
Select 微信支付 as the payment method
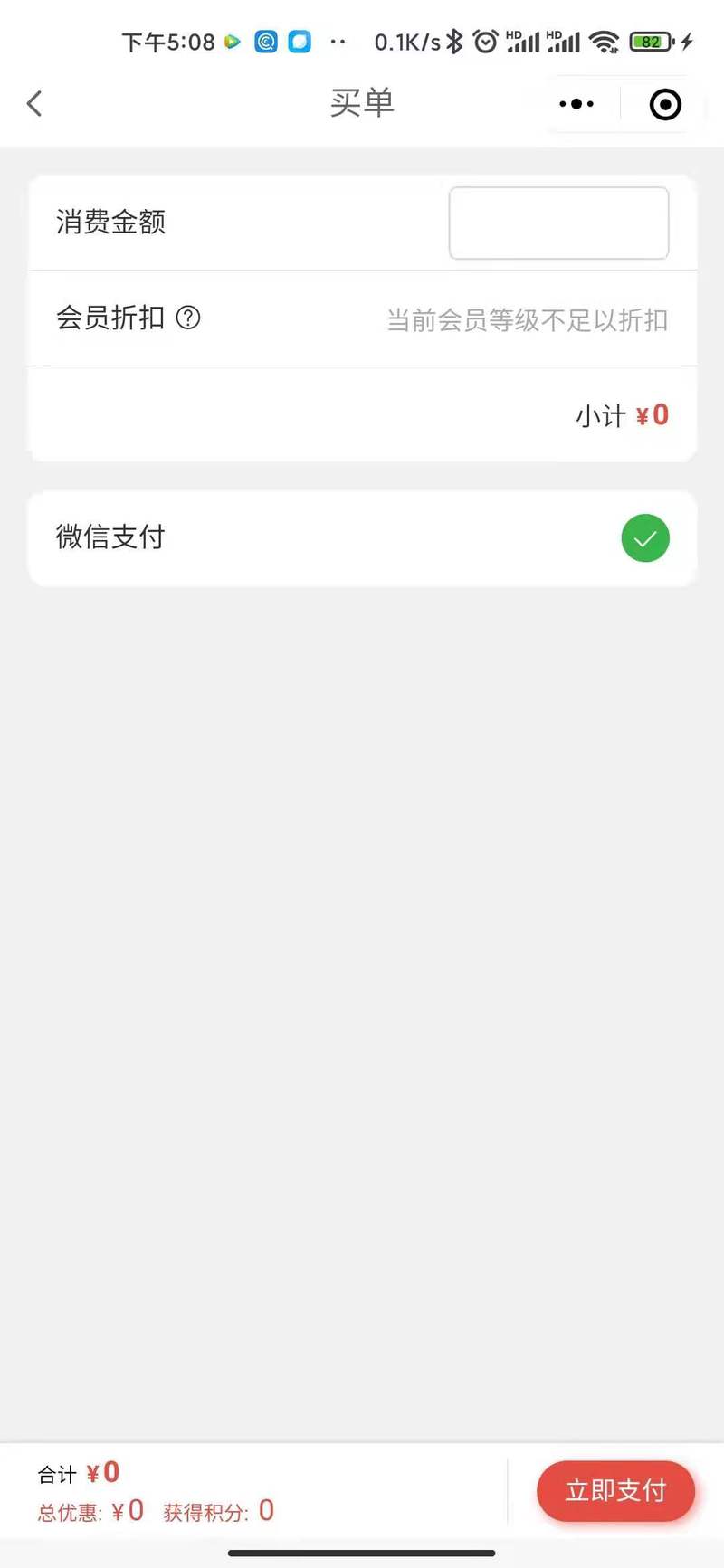pyautogui.click(x=362, y=538)
